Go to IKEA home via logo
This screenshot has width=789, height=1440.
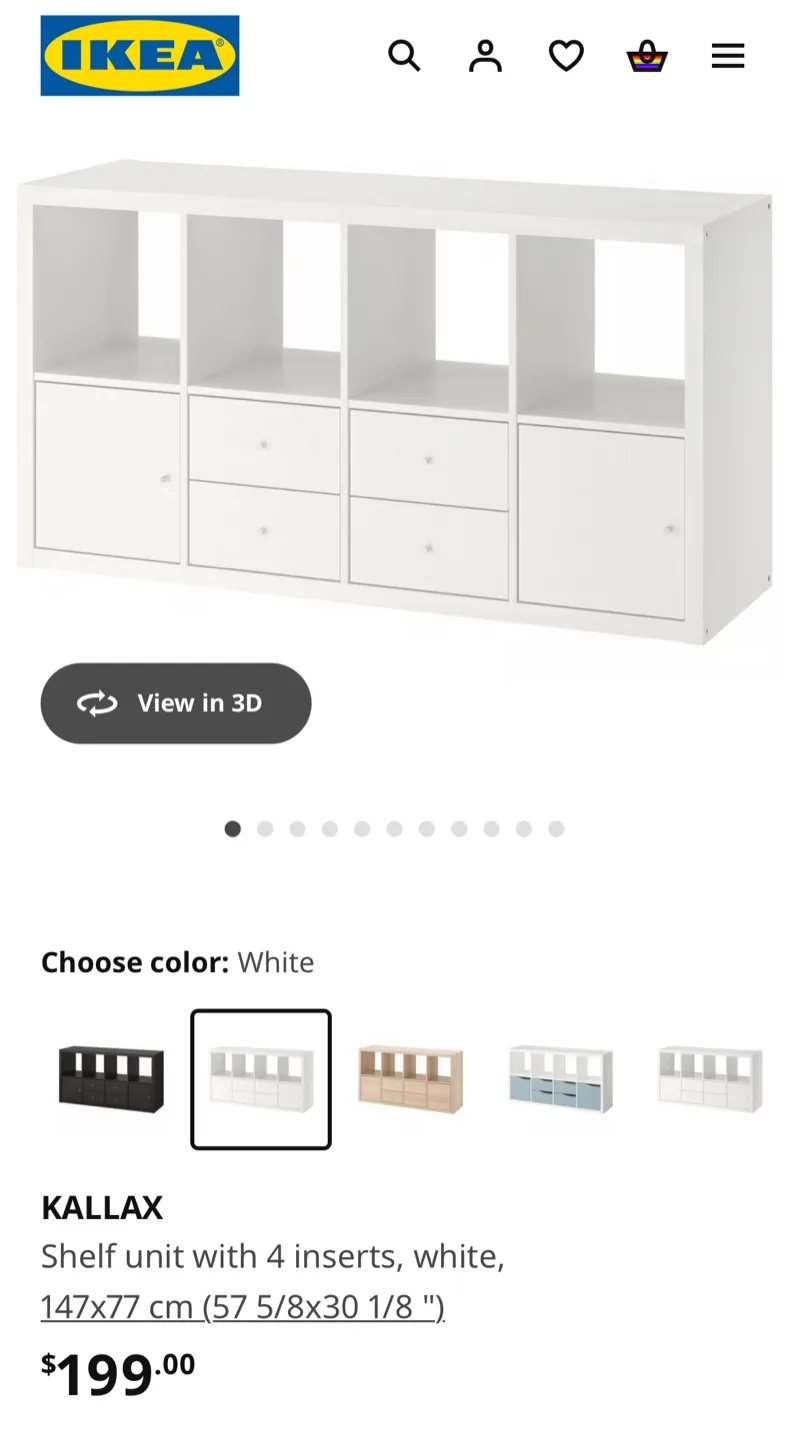pyautogui.click(x=140, y=55)
